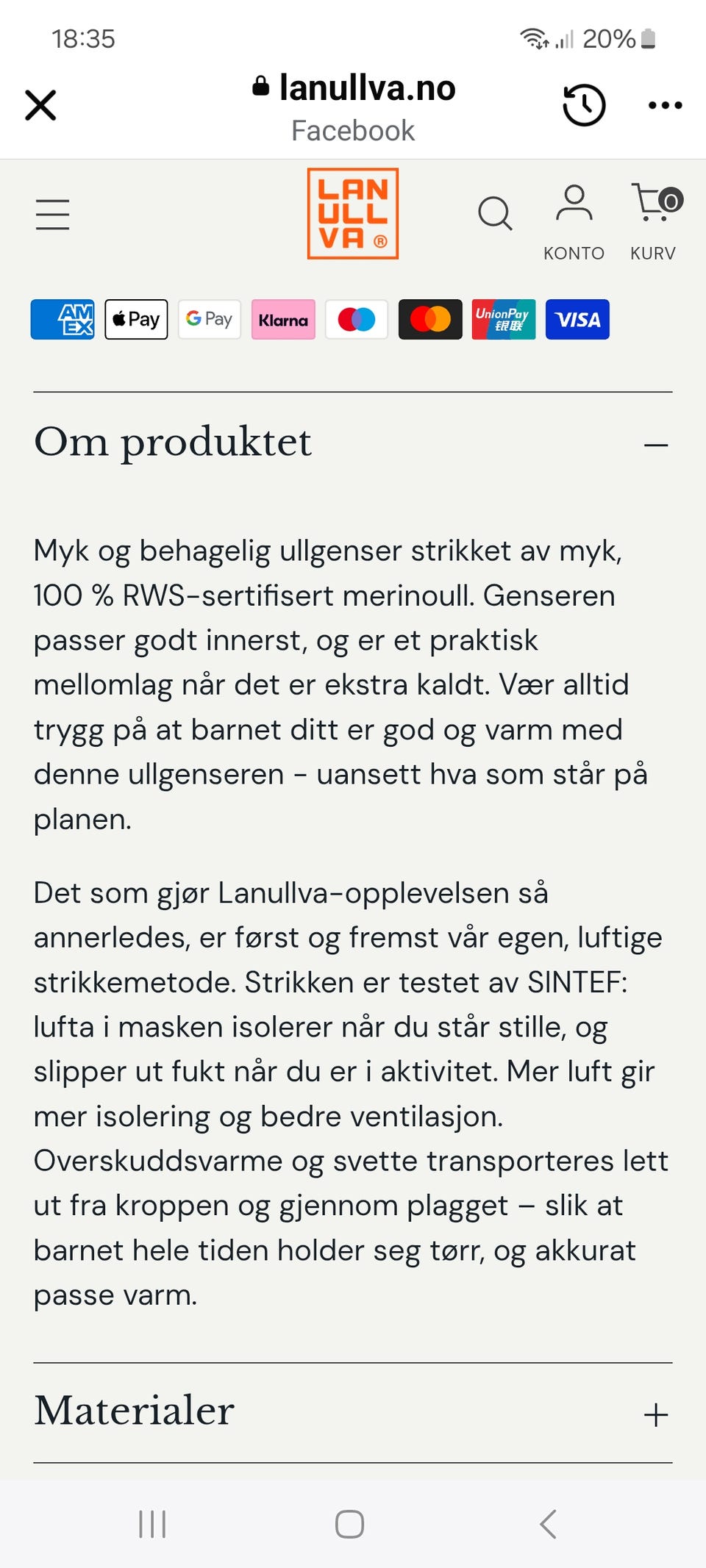The image size is (706, 1568).
Task: Go to Konto account page
Action: coord(574,223)
